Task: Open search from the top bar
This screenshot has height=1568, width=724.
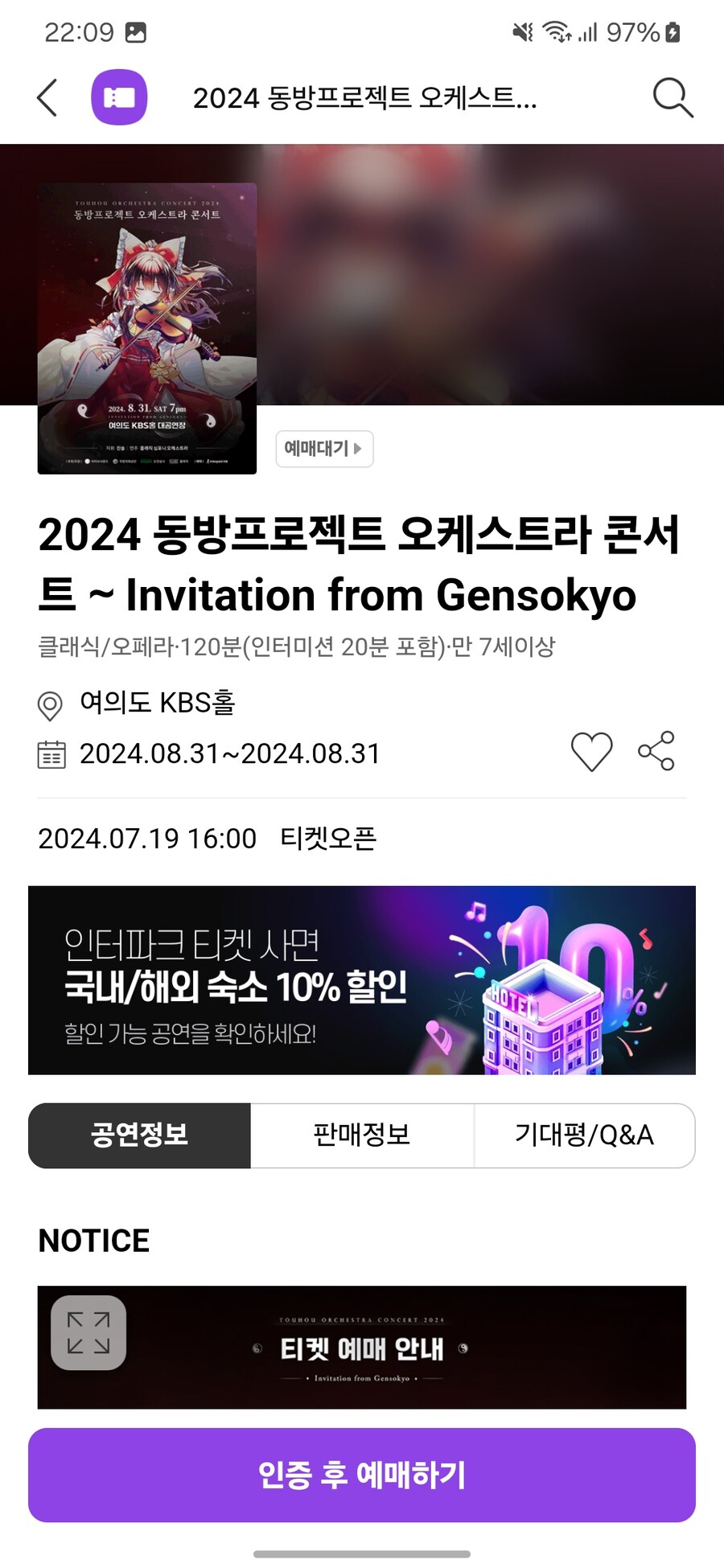Action: (673, 98)
